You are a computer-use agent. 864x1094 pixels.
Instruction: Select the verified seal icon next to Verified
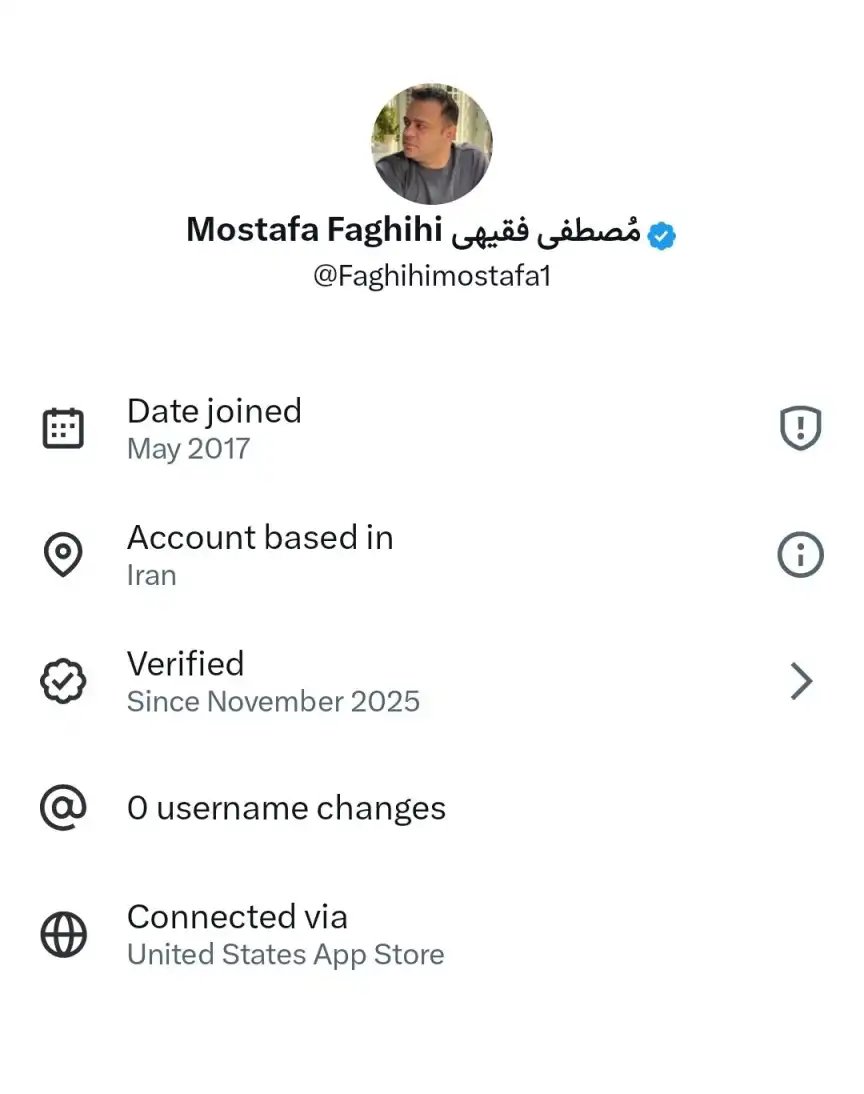pyautogui.click(x=63, y=681)
